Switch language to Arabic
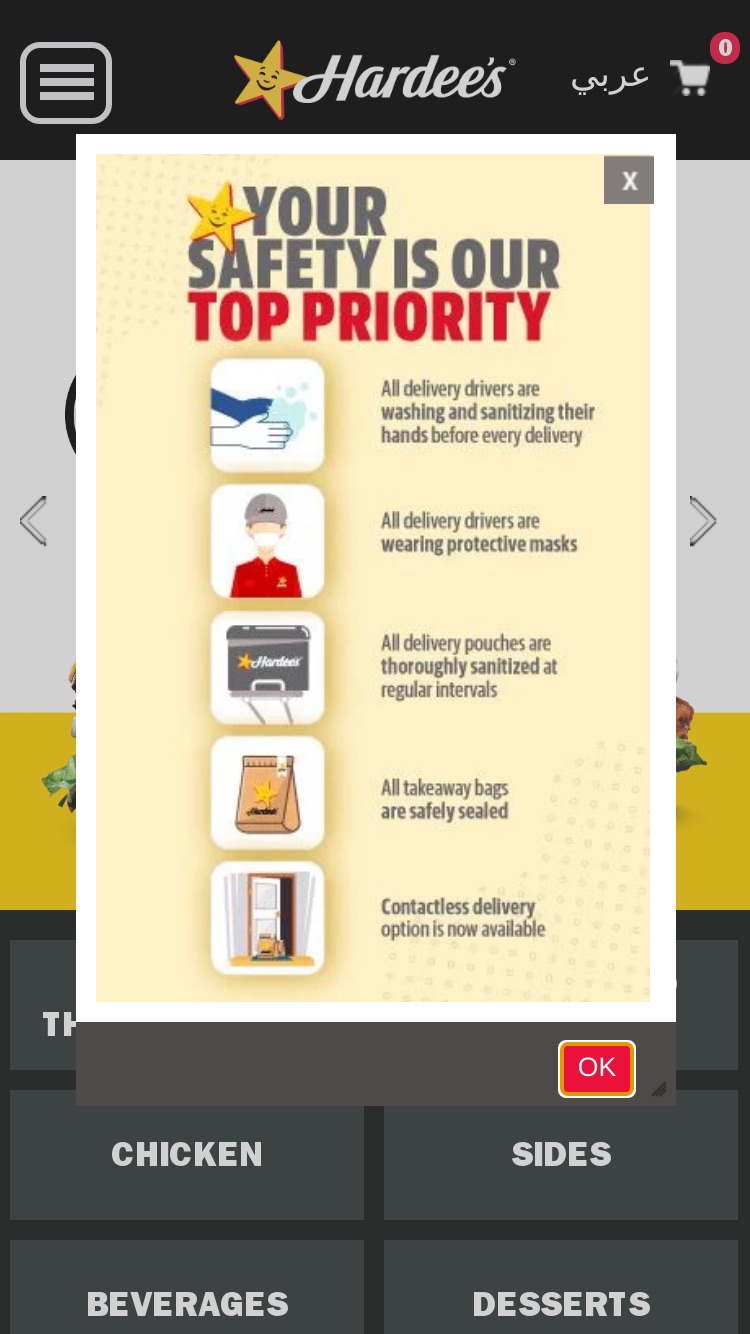 click(610, 77)
